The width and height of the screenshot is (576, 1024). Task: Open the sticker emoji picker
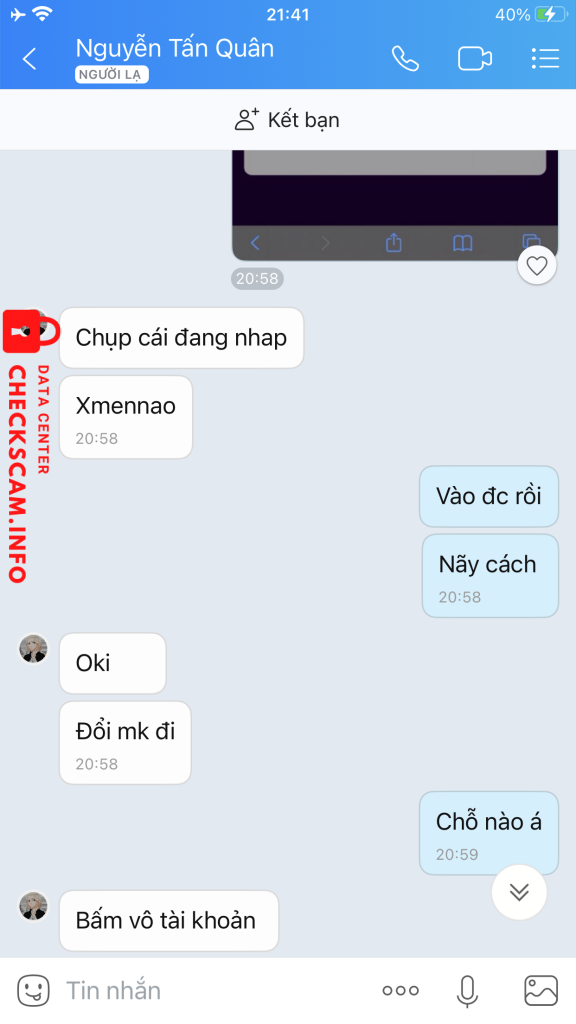coord(33,991)
